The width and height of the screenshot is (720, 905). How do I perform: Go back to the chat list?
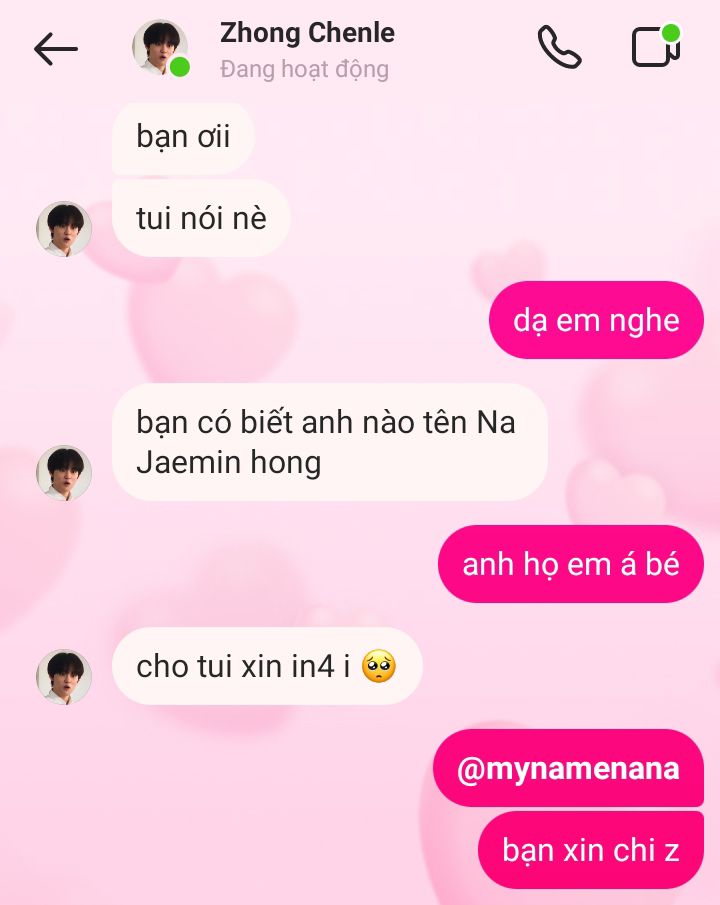(x=55, y=48)
